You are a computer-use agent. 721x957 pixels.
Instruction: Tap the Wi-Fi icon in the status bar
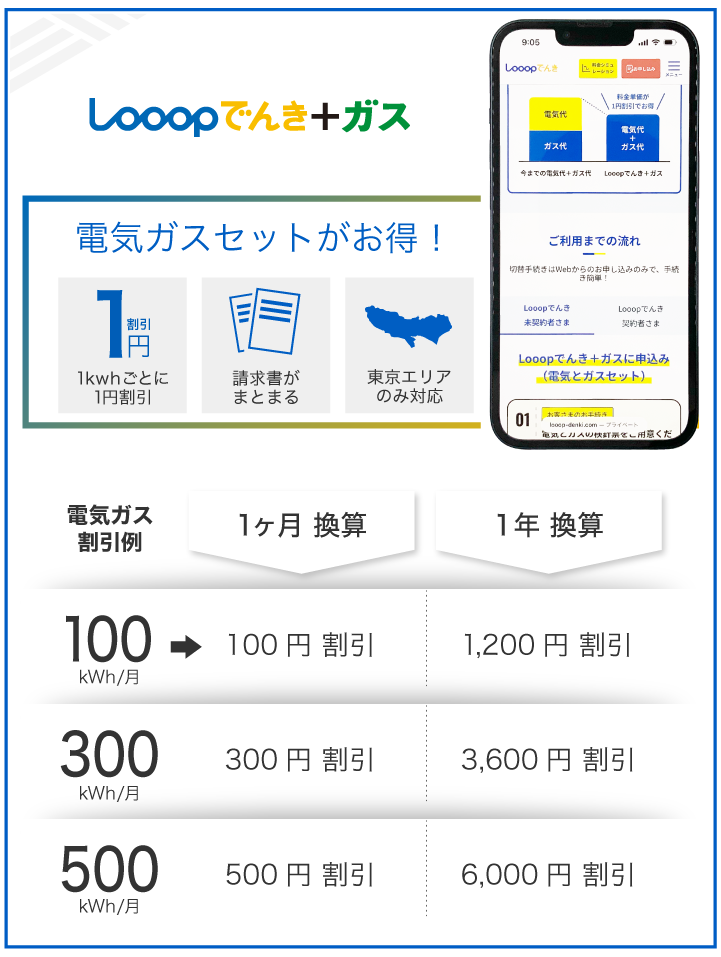coord(656,43)
